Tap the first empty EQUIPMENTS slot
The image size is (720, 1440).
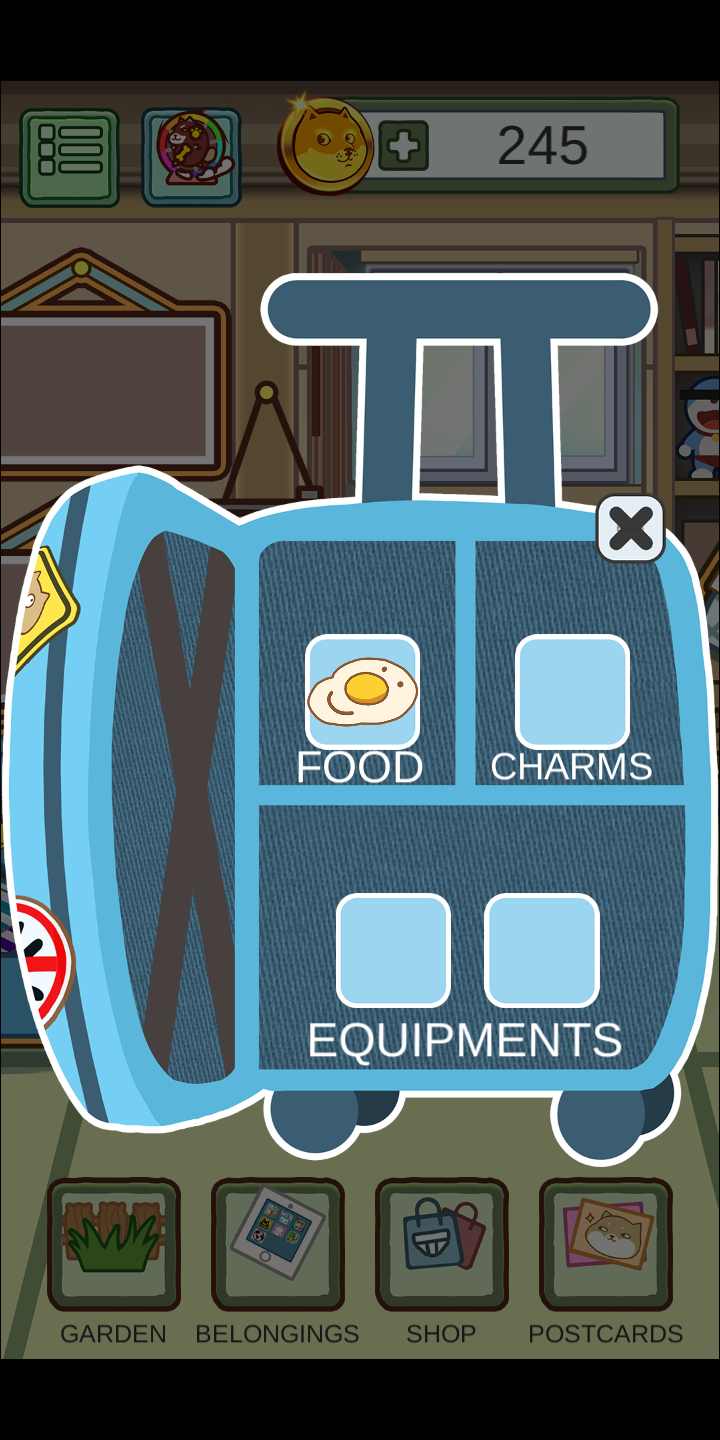click(x=393, y=950)
